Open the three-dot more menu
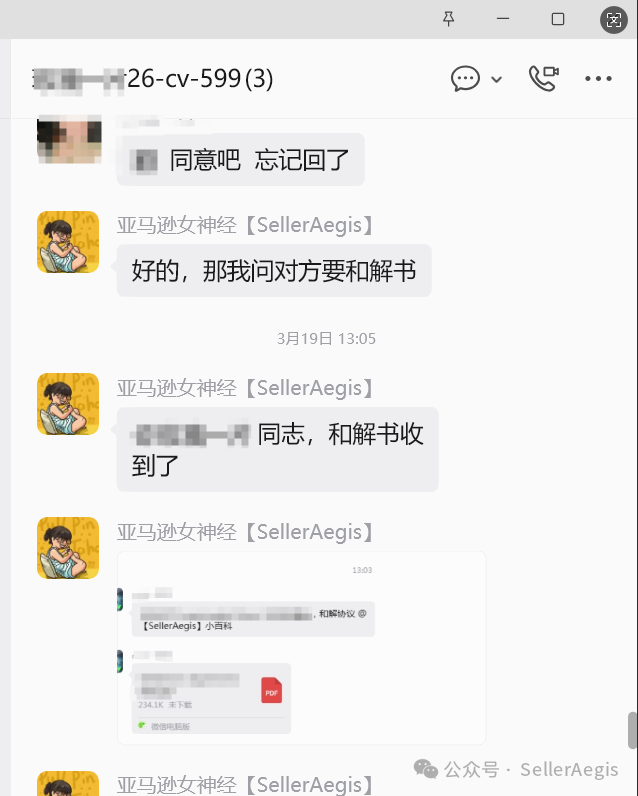This screenshot has height=796, width=638. [x=598, y=79]
